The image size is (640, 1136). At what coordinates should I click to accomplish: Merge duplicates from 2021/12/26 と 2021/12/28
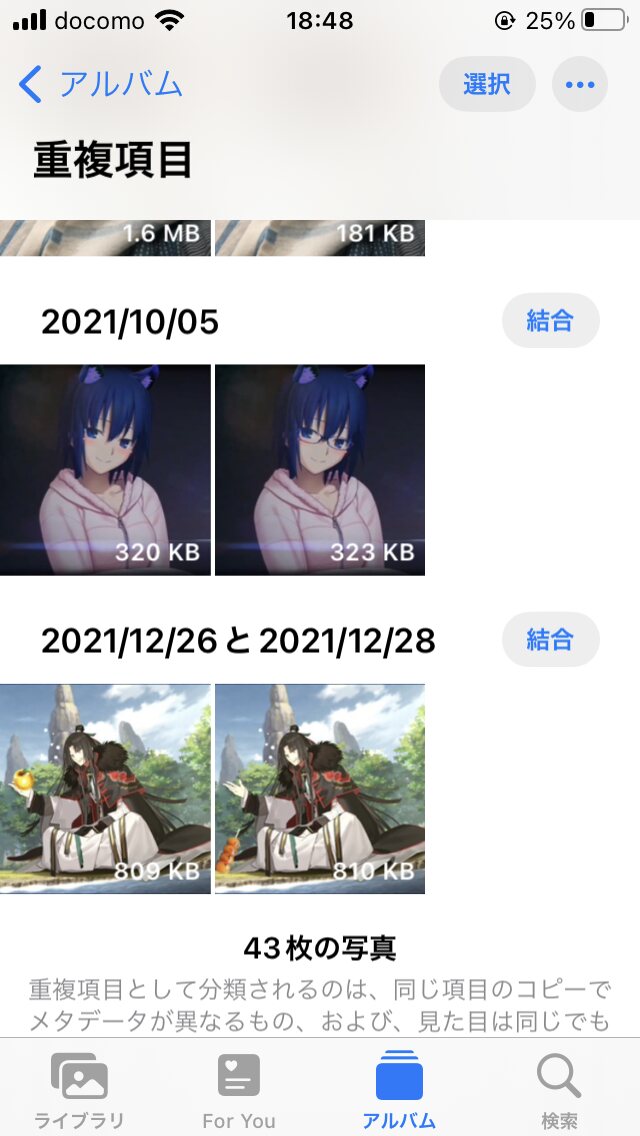550,639
